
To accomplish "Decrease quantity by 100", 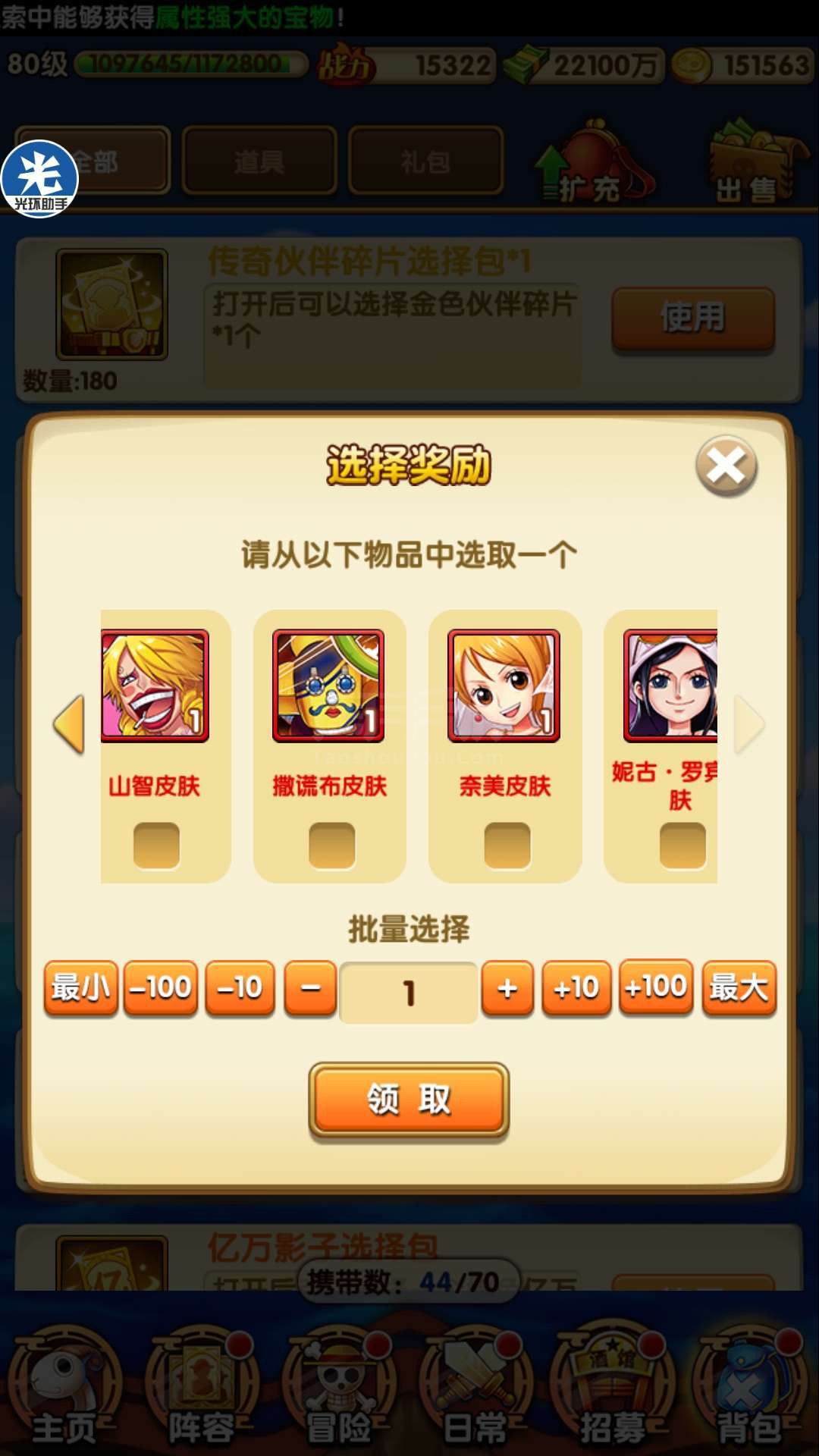I will [x=161, y=988].
